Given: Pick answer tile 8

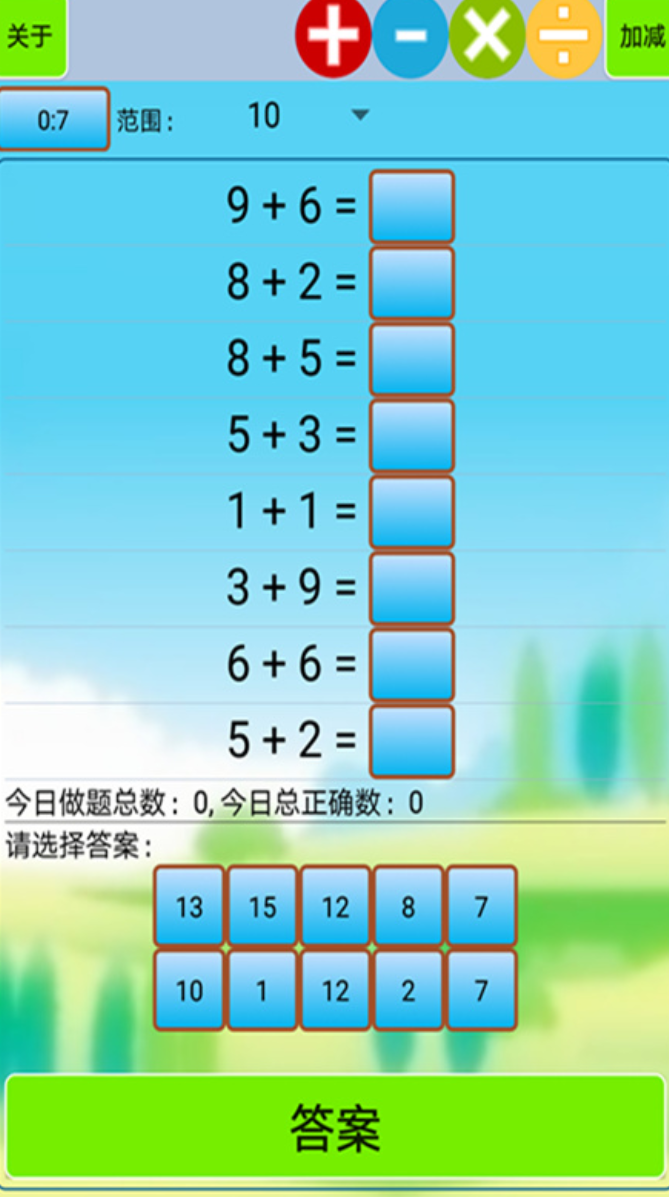Looking at the screenshot, I should pyautogui.click(x=408, y=907).
